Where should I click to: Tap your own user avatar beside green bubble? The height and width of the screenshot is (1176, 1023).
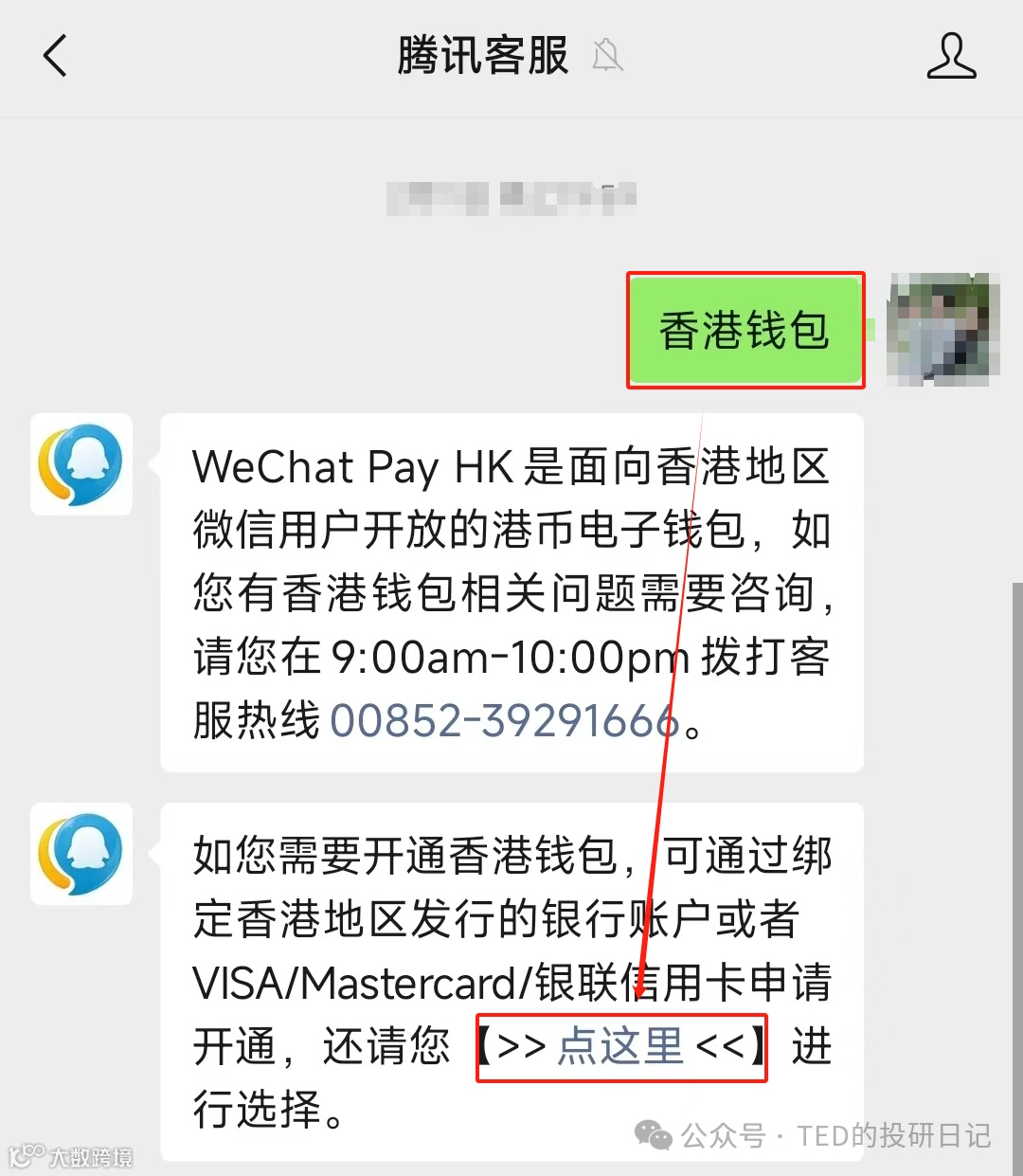942,327
